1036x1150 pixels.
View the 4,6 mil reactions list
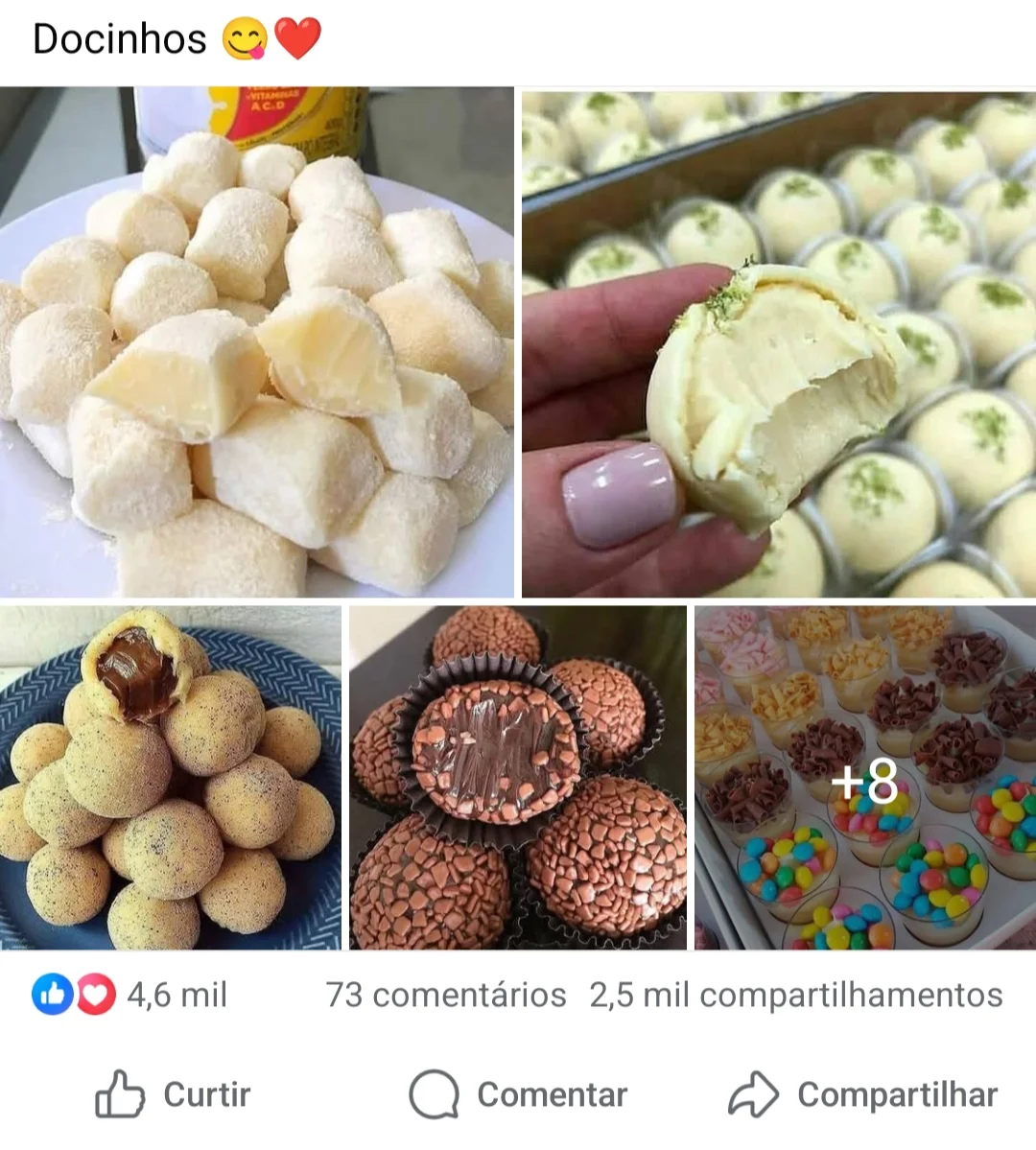[129, 995]
